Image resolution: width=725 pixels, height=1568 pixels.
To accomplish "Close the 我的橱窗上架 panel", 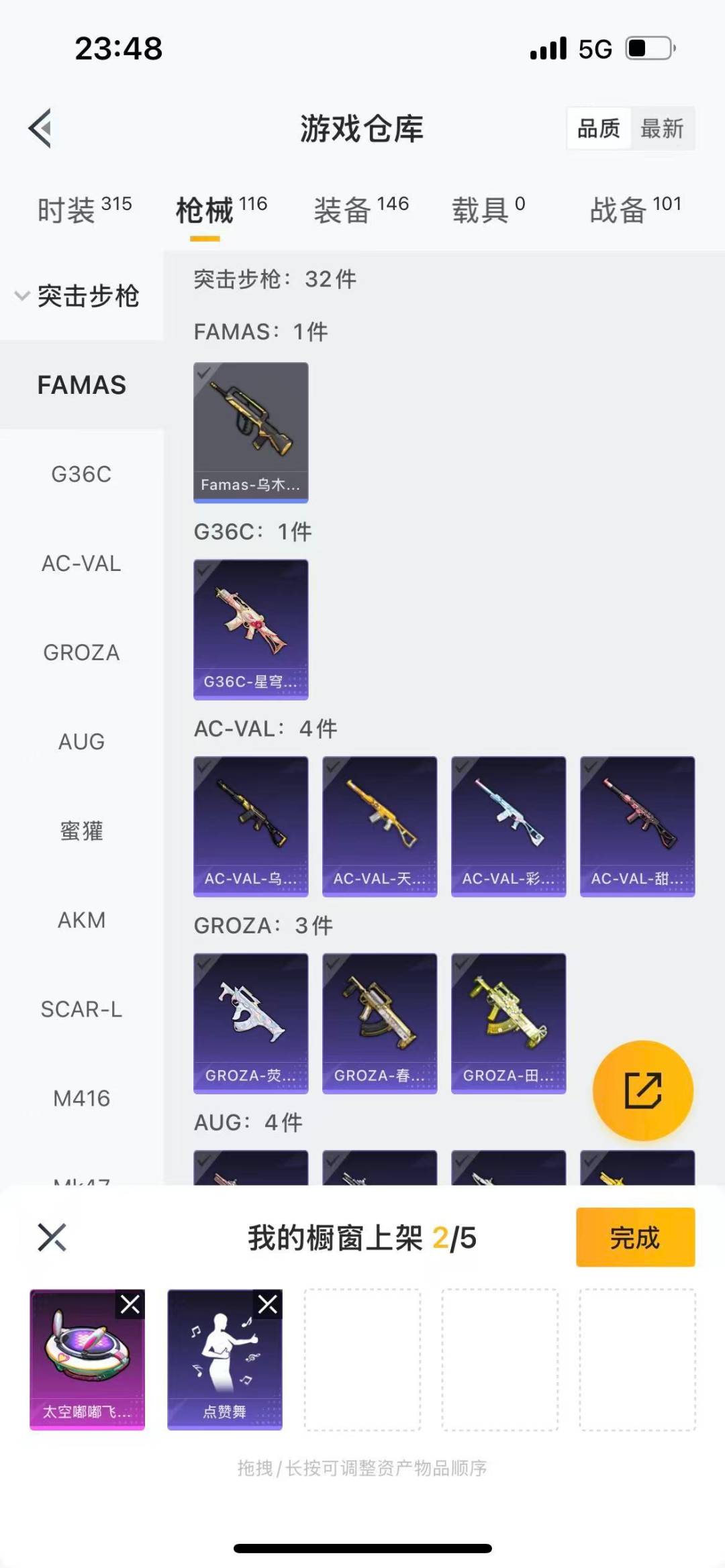I will point(52,1237).
